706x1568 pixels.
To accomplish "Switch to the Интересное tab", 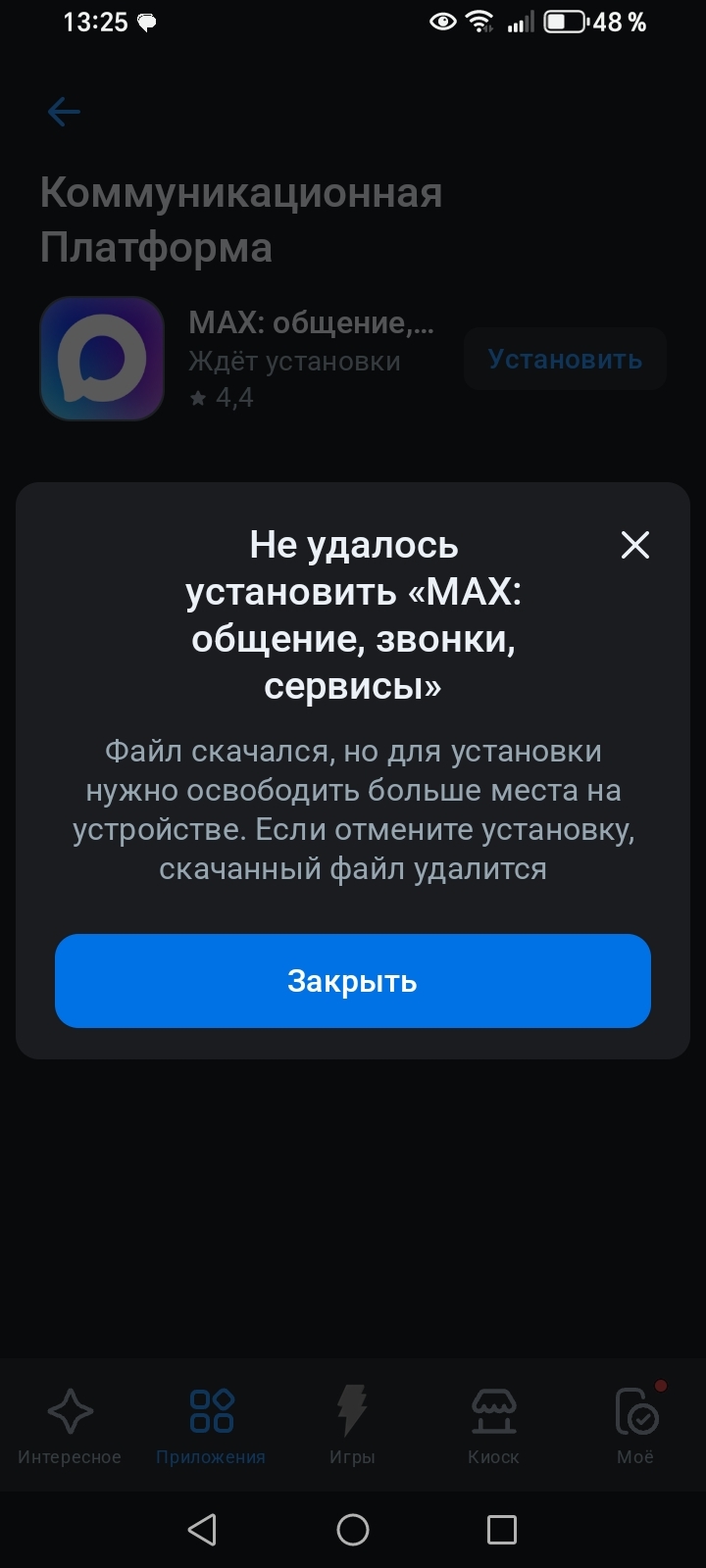I will pyautogui.click(x=70, y=1426).
